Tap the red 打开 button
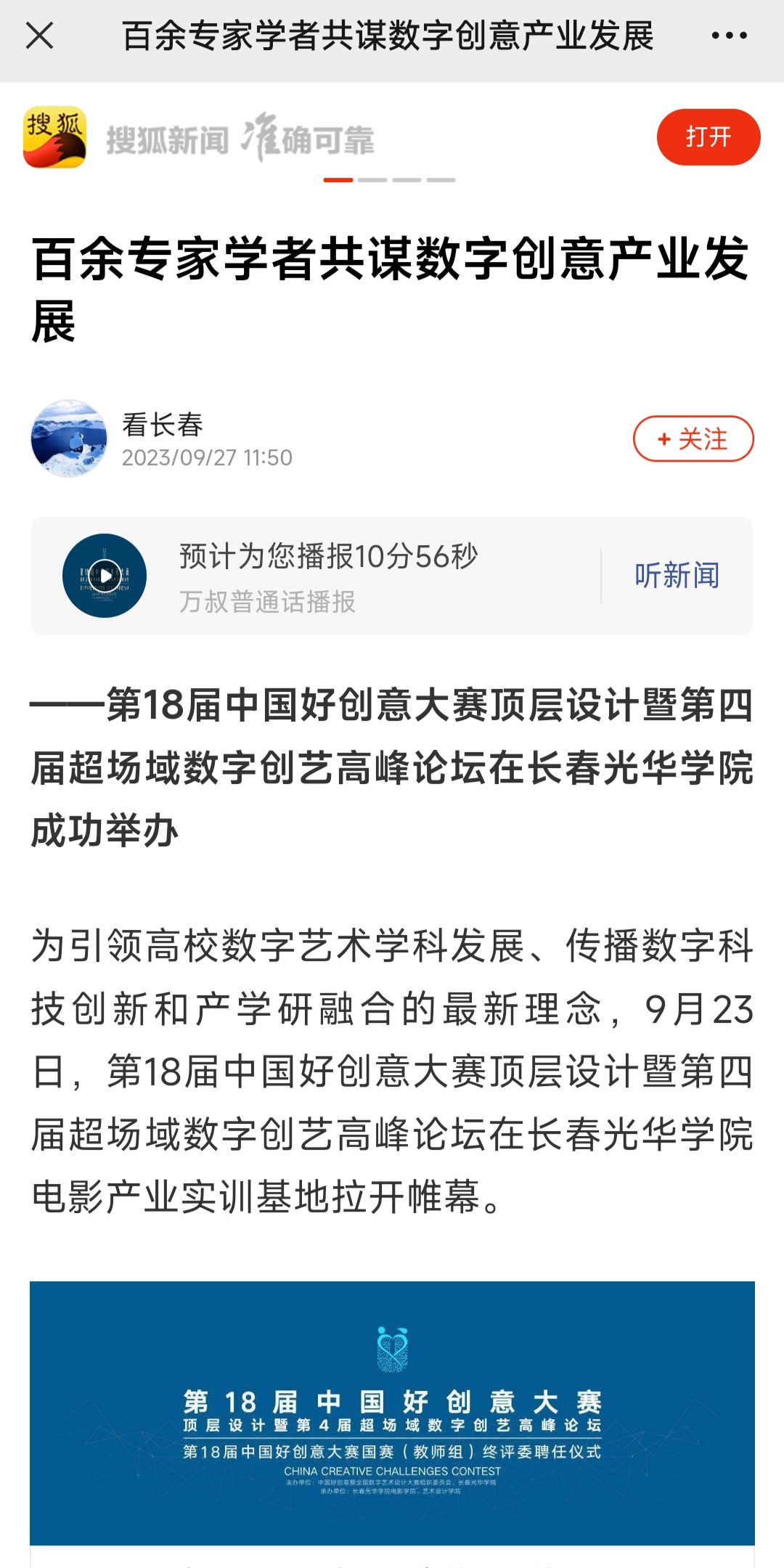Screen dimensions: 784x1568 pyautogui.click(x=708, y=137)
